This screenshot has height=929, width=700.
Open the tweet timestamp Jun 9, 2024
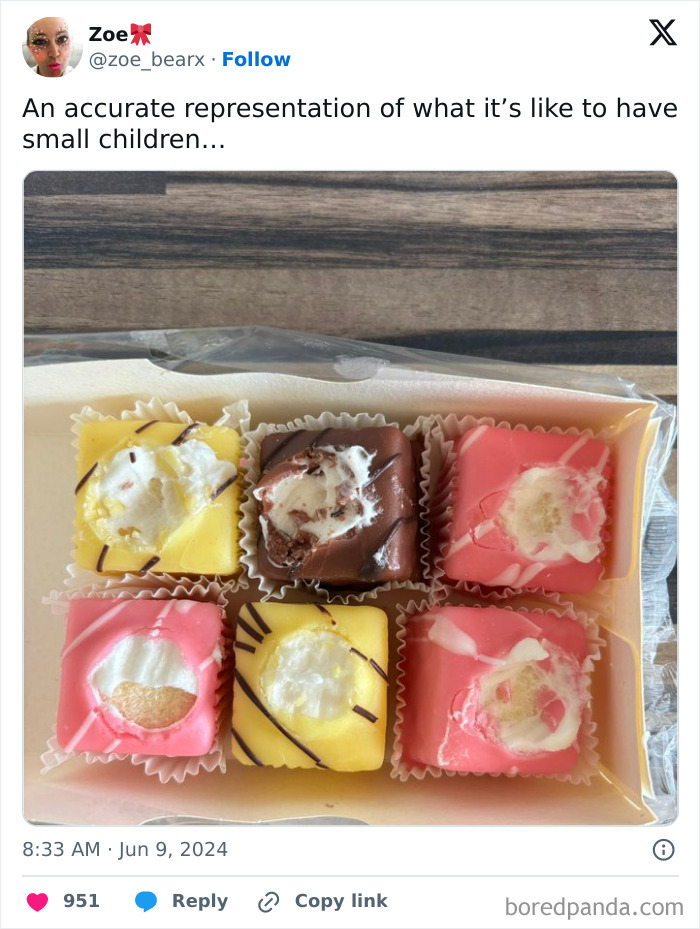(x=125, y=850)
